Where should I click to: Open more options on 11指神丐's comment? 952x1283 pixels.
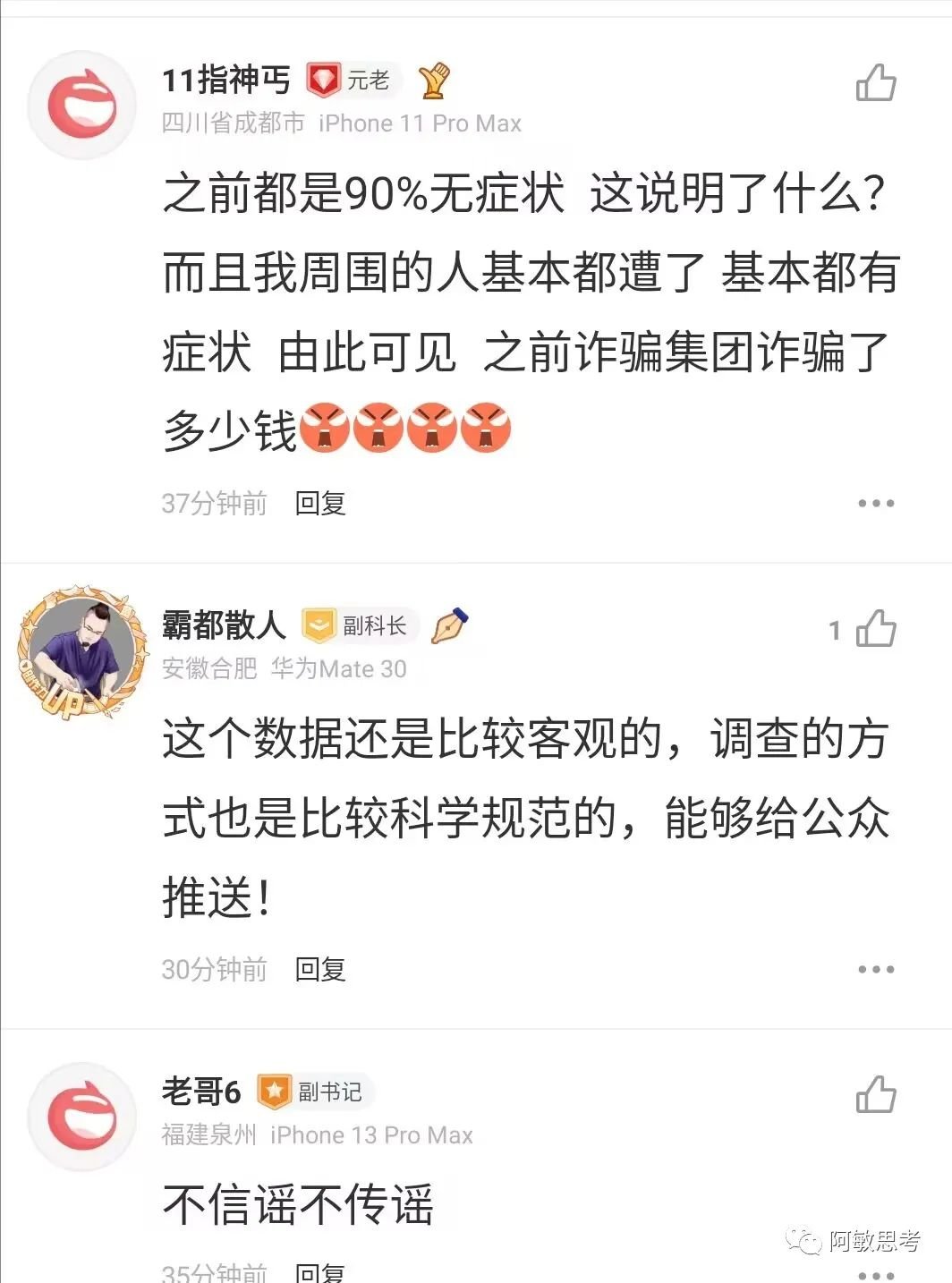pos(875,504)
